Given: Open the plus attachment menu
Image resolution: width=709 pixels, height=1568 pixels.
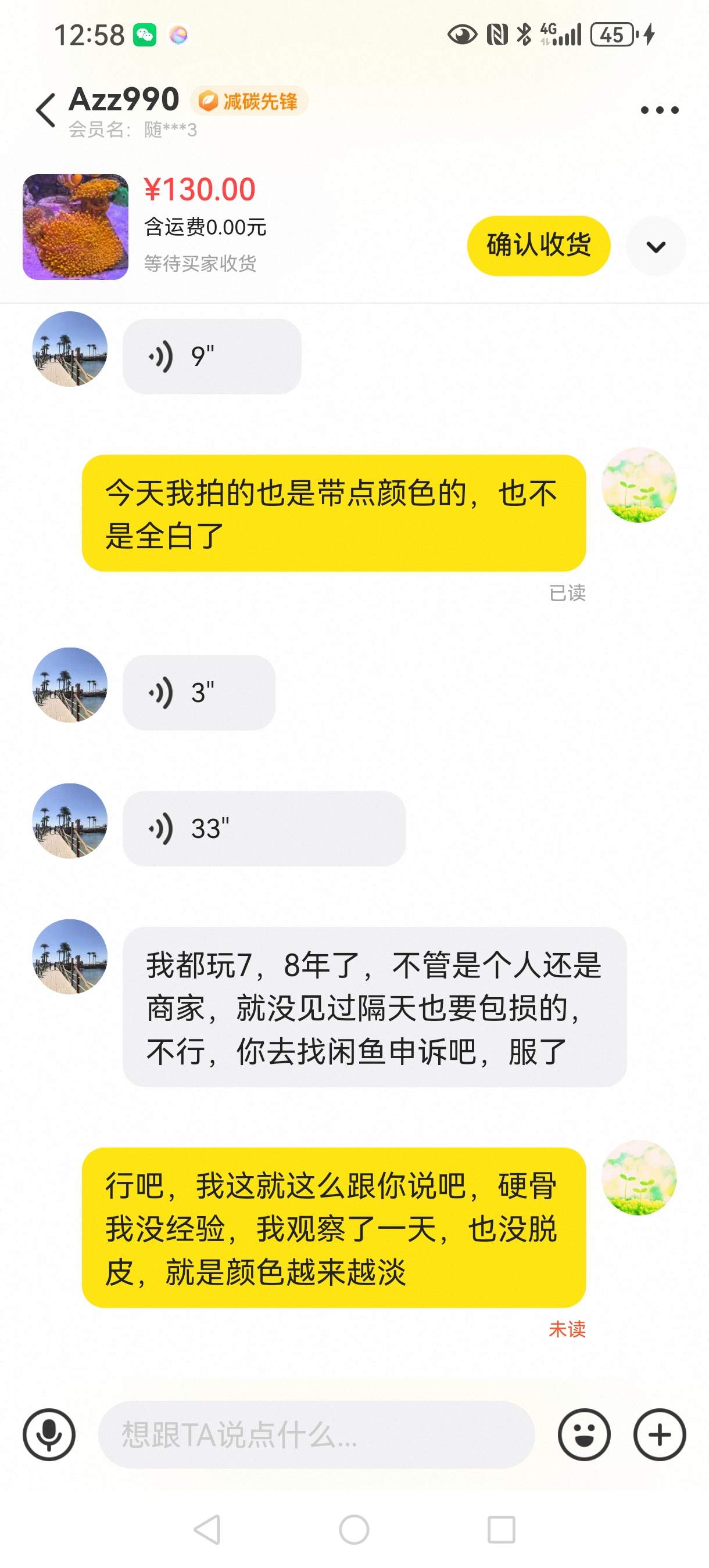Looking at the screenshot, I should click(x=659, y=1434).
